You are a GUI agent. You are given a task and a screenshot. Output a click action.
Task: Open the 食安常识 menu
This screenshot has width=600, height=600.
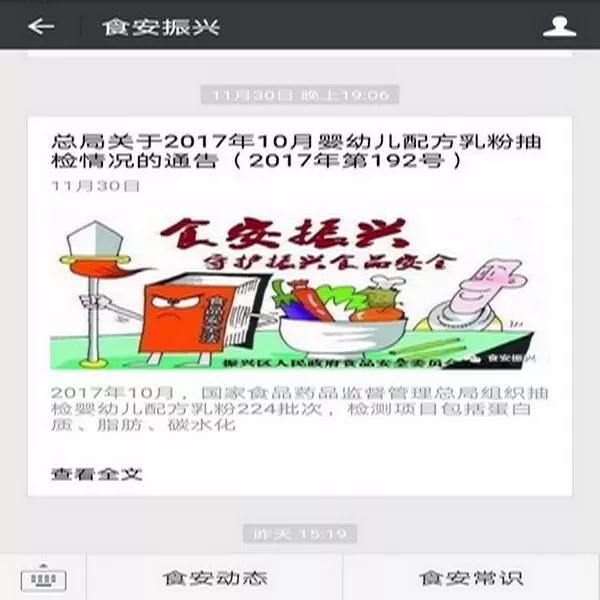coord(470,578)
